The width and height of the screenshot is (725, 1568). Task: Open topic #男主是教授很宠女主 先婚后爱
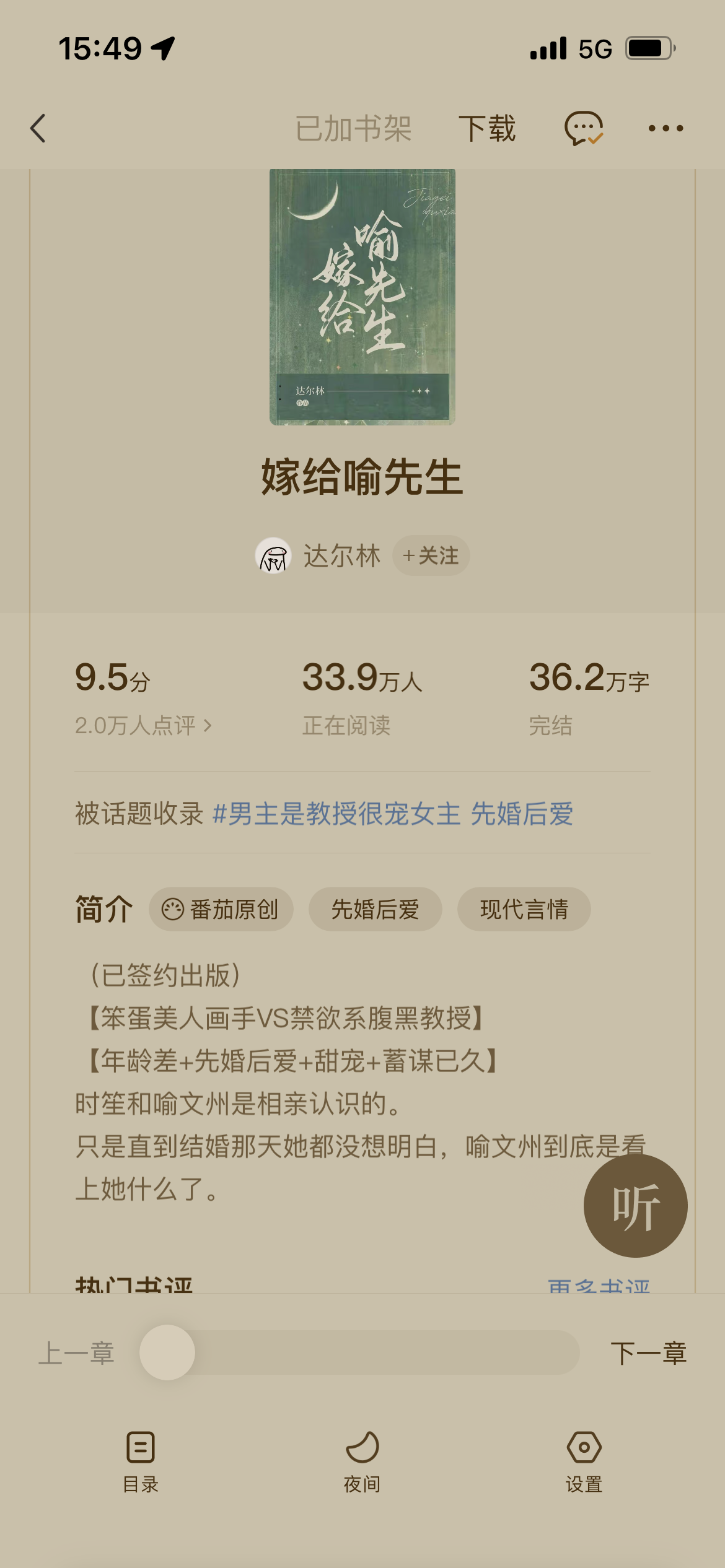392,813
